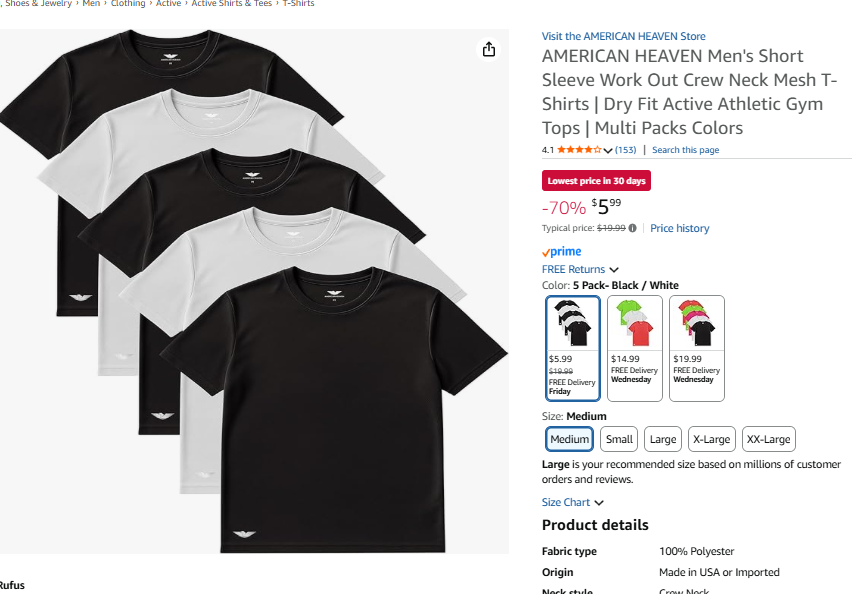Select size Medium
This screenshot has height=594, width=852.
coord(570,439)
